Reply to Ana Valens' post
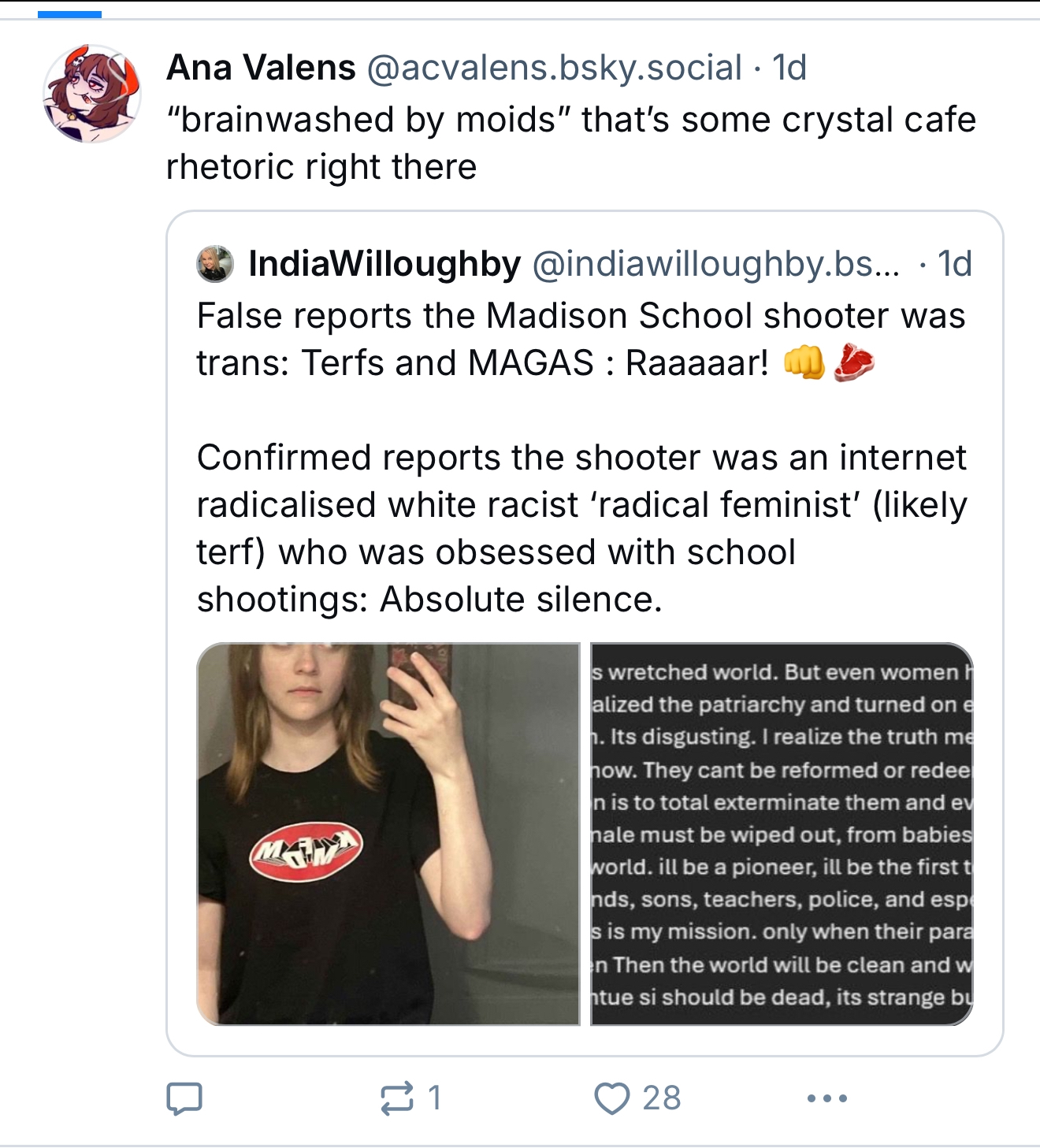 click(x=184, y=1098)
